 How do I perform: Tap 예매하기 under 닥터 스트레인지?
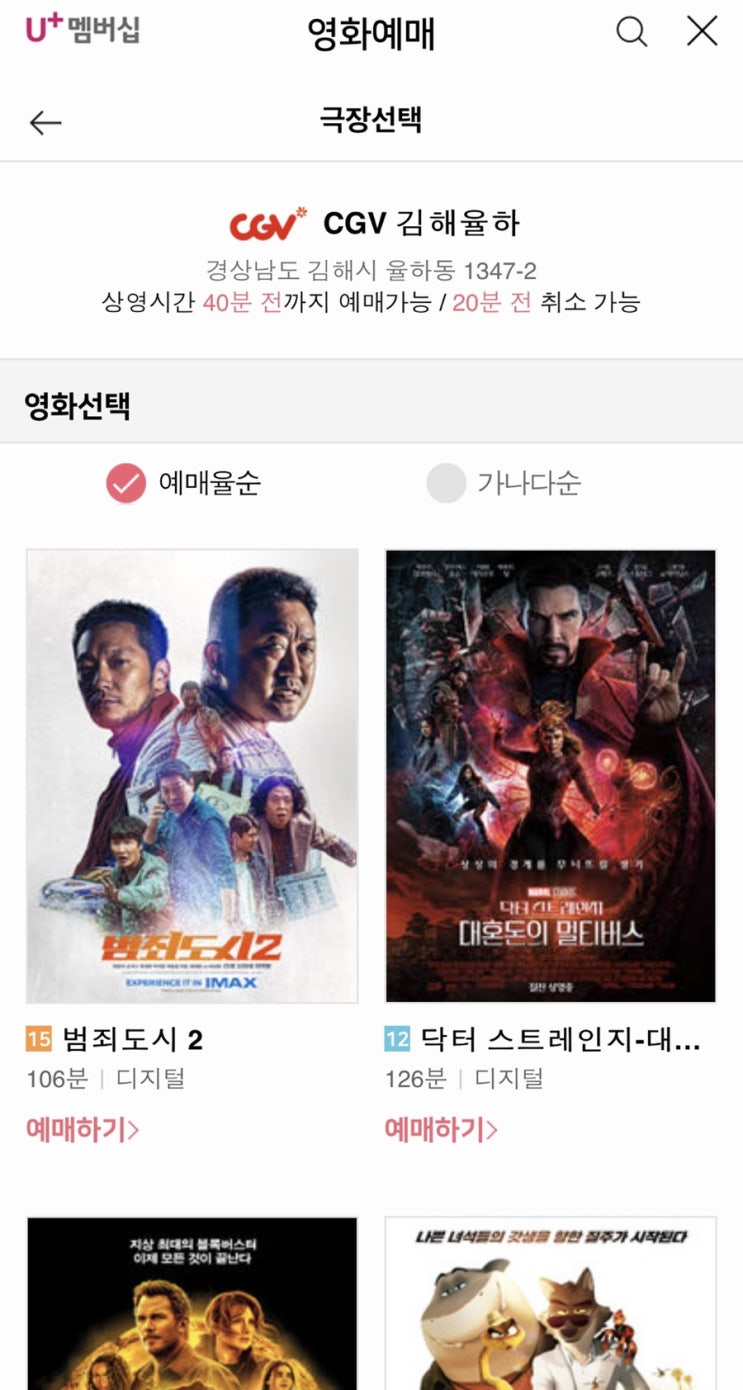(441, 1130)
